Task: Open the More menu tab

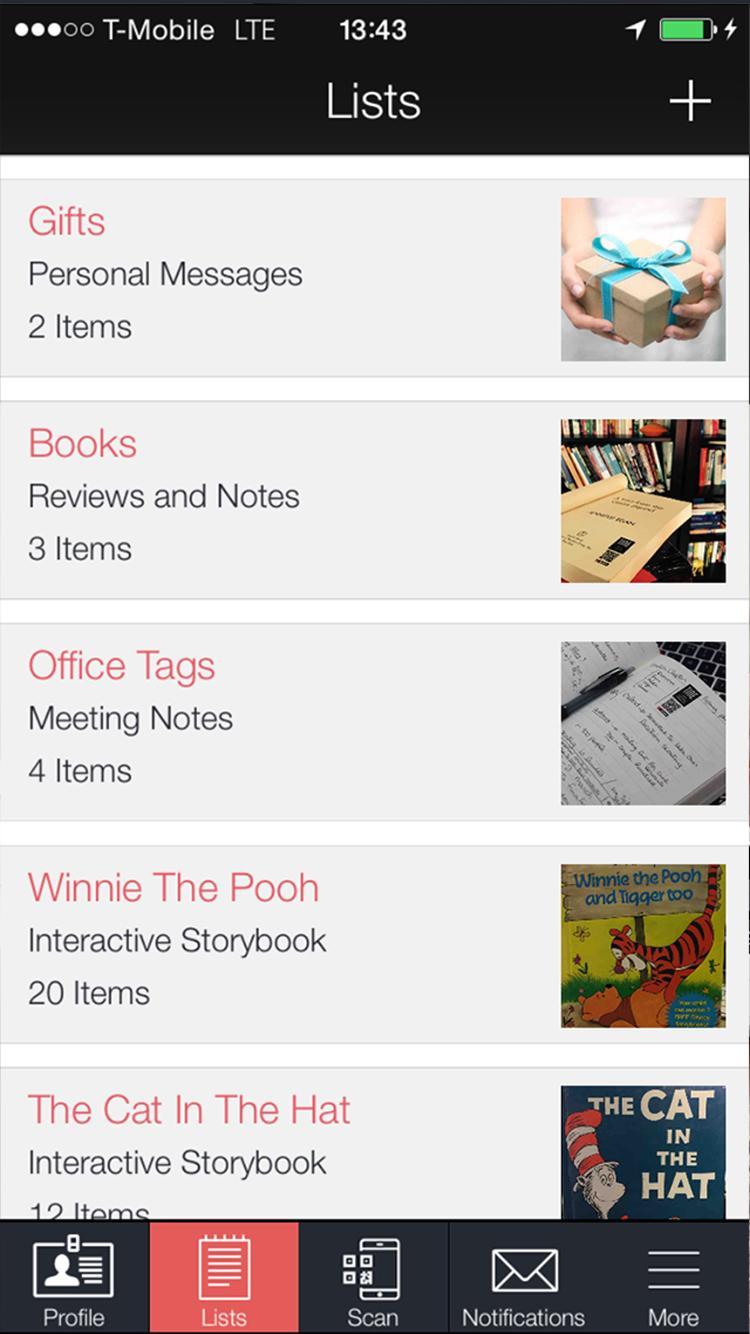Action: pos(673,1278)
